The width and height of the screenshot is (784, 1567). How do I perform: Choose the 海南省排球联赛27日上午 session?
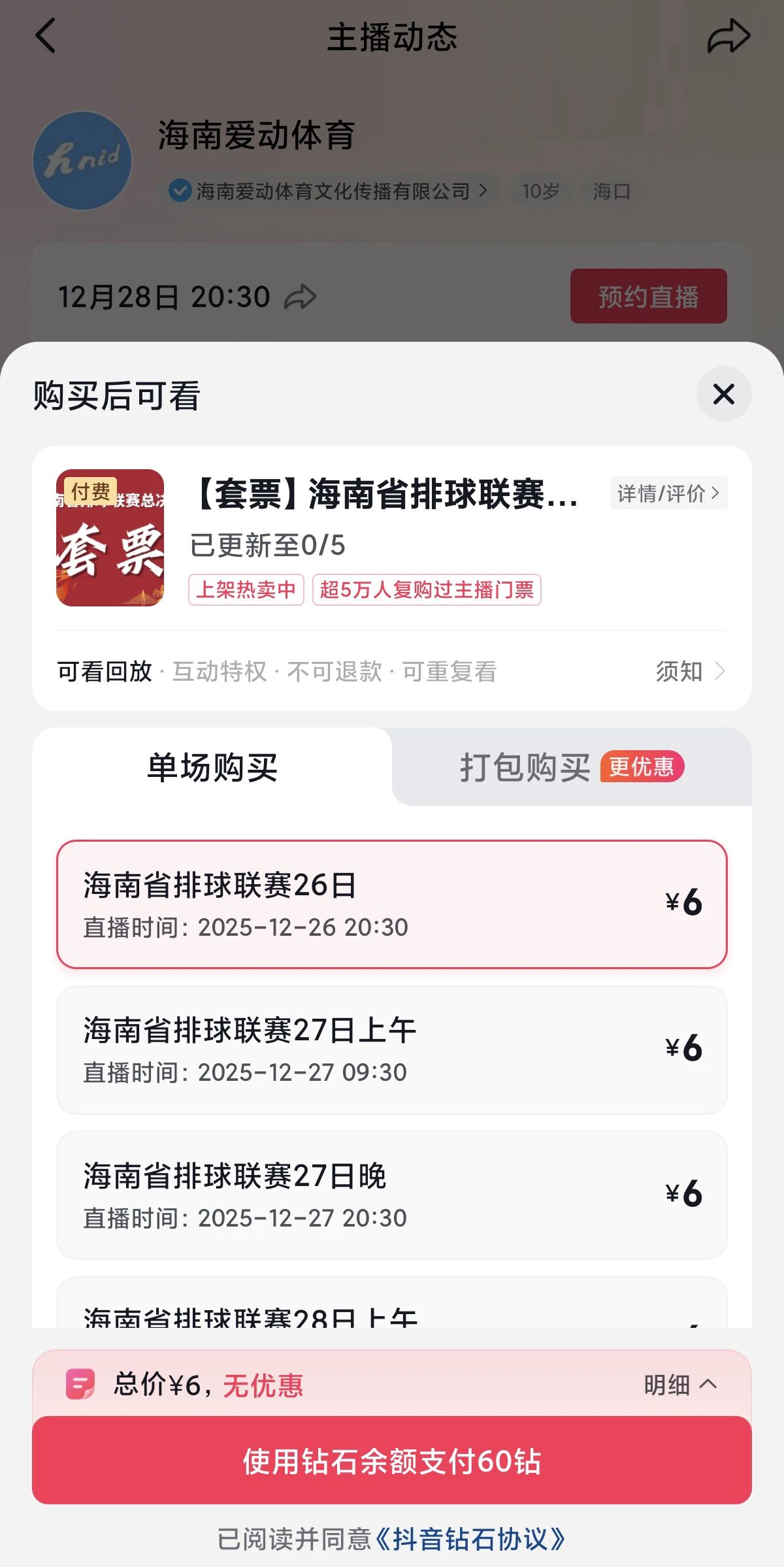click(x=392, y=1049)
